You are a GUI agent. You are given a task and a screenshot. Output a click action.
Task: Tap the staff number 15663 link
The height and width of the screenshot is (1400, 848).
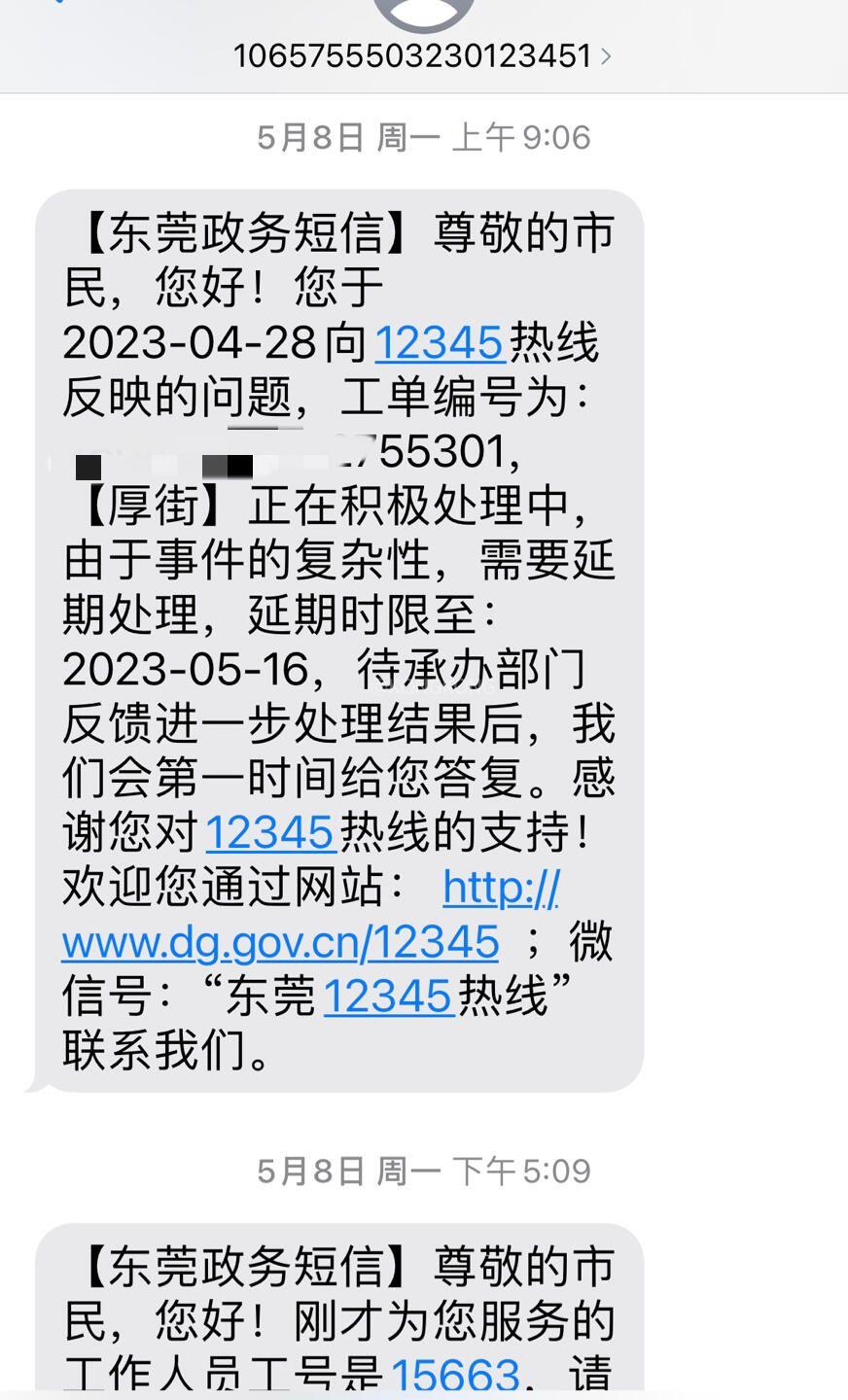[x=455, y=1373]
